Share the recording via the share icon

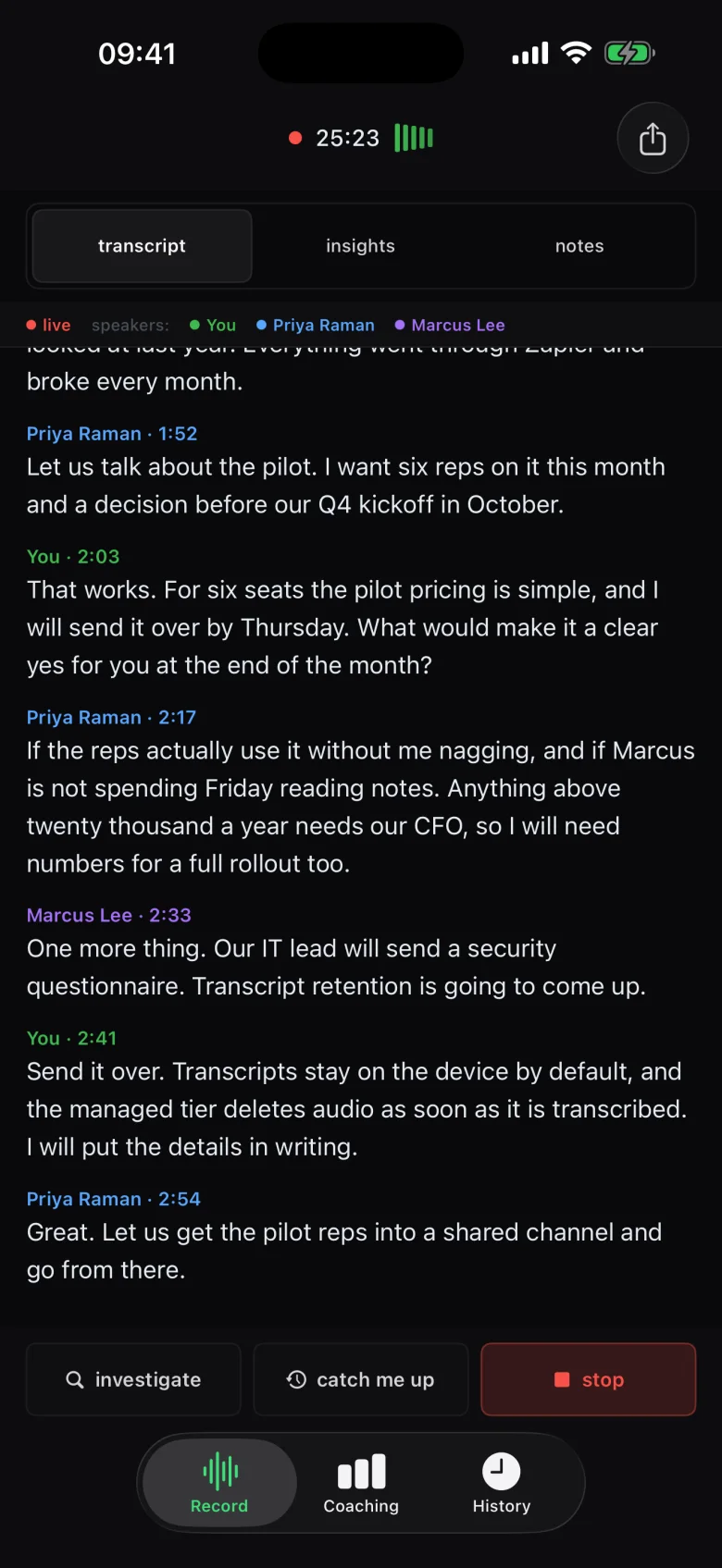653,139
